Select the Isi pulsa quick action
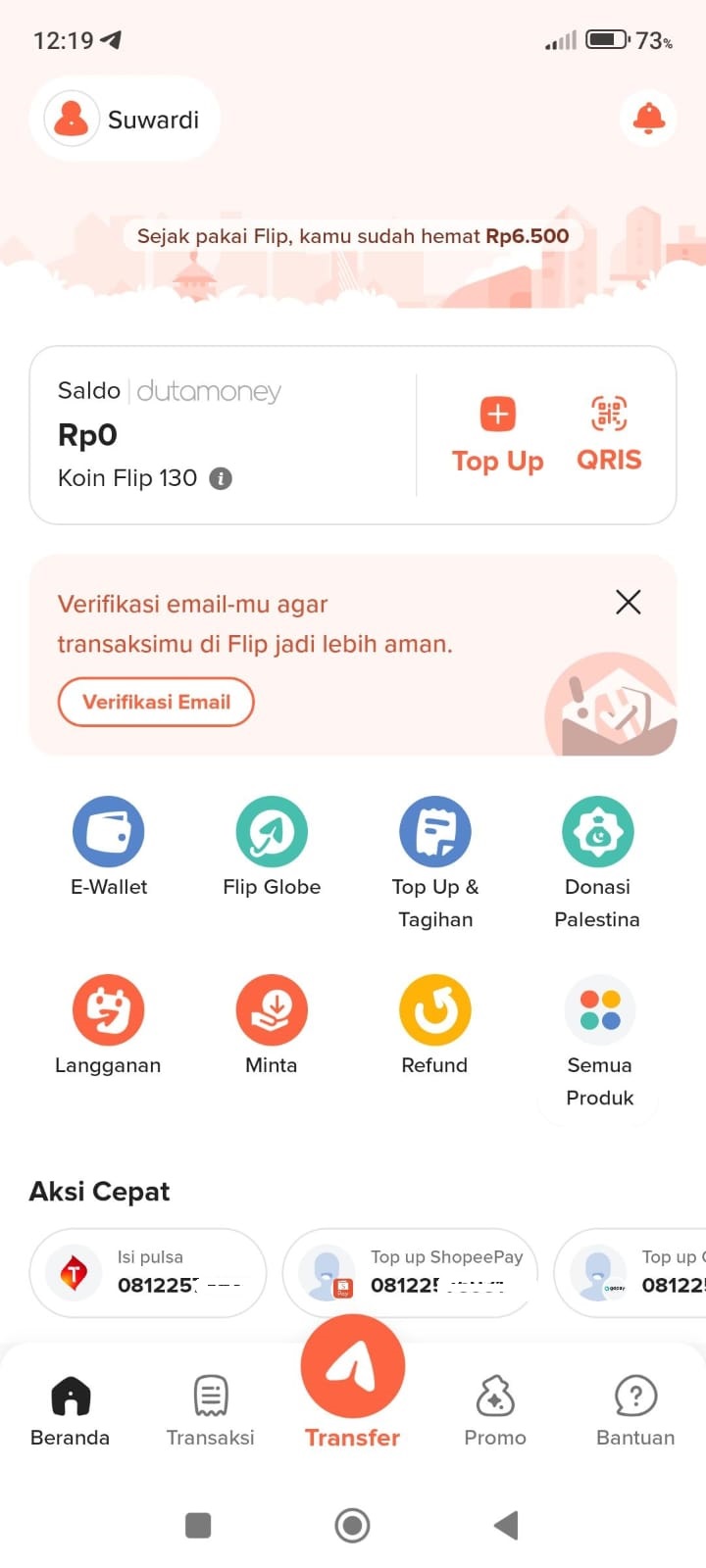The image size is (706, 1568). (148, 1272)
